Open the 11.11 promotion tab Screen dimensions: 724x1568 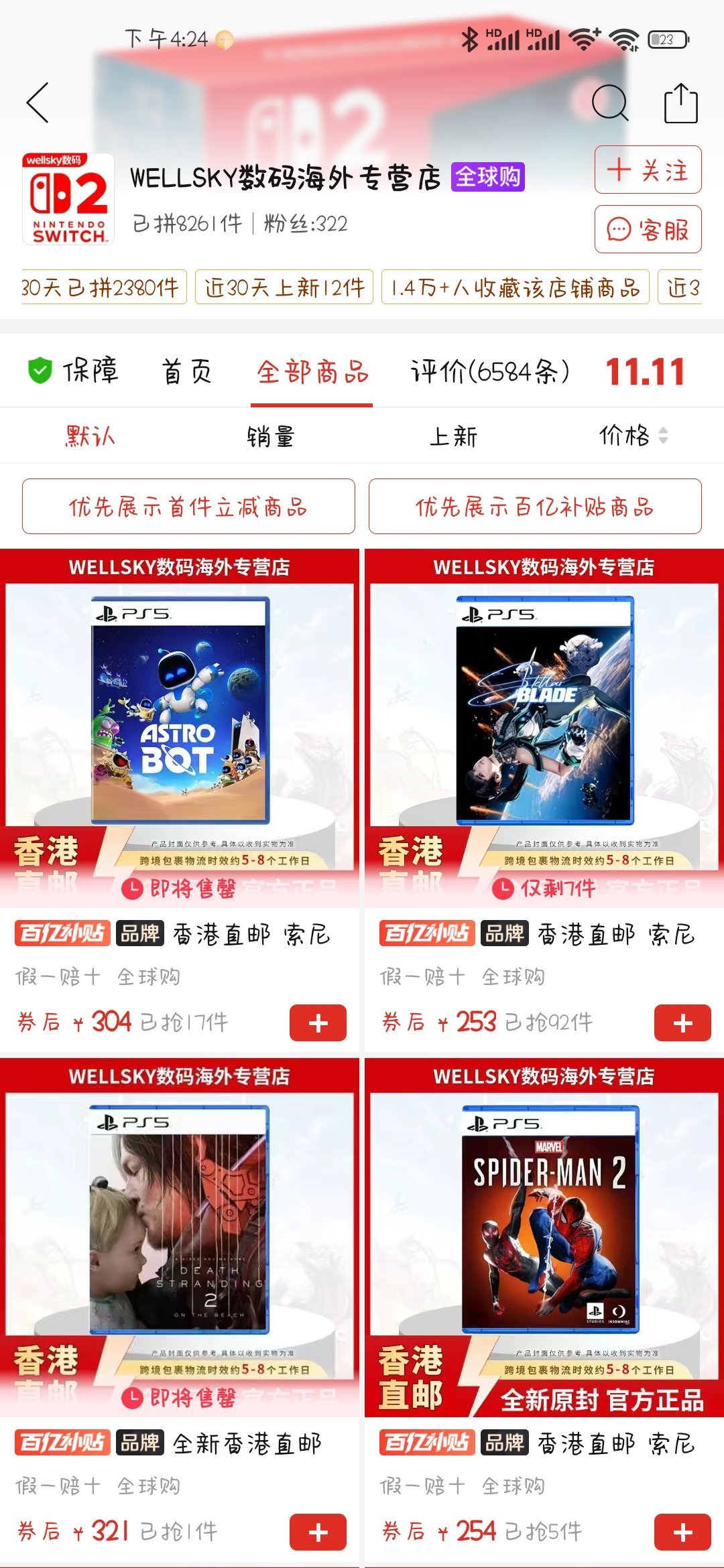645,371
